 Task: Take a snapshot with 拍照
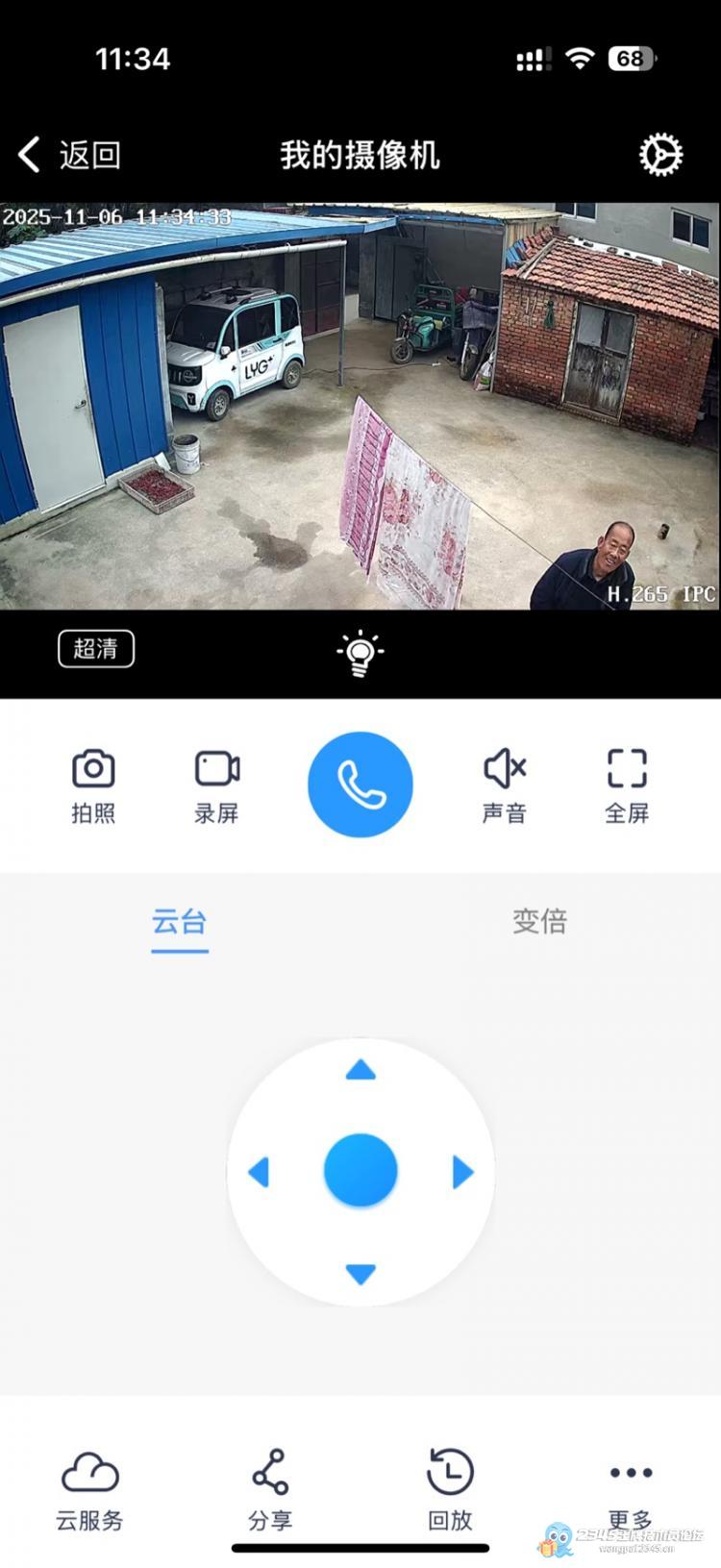[x=93, y=785]
